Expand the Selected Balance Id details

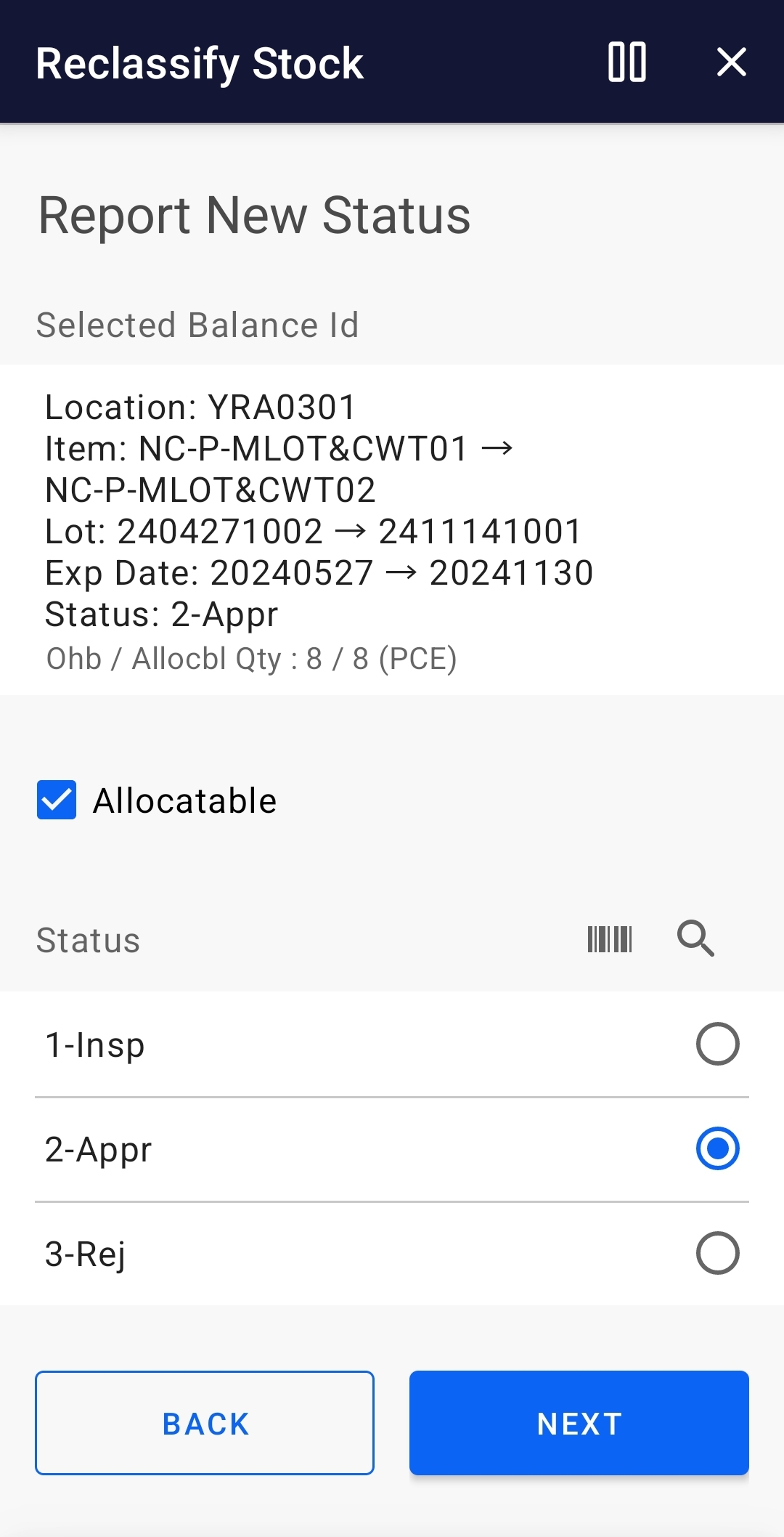pos(197,325)
